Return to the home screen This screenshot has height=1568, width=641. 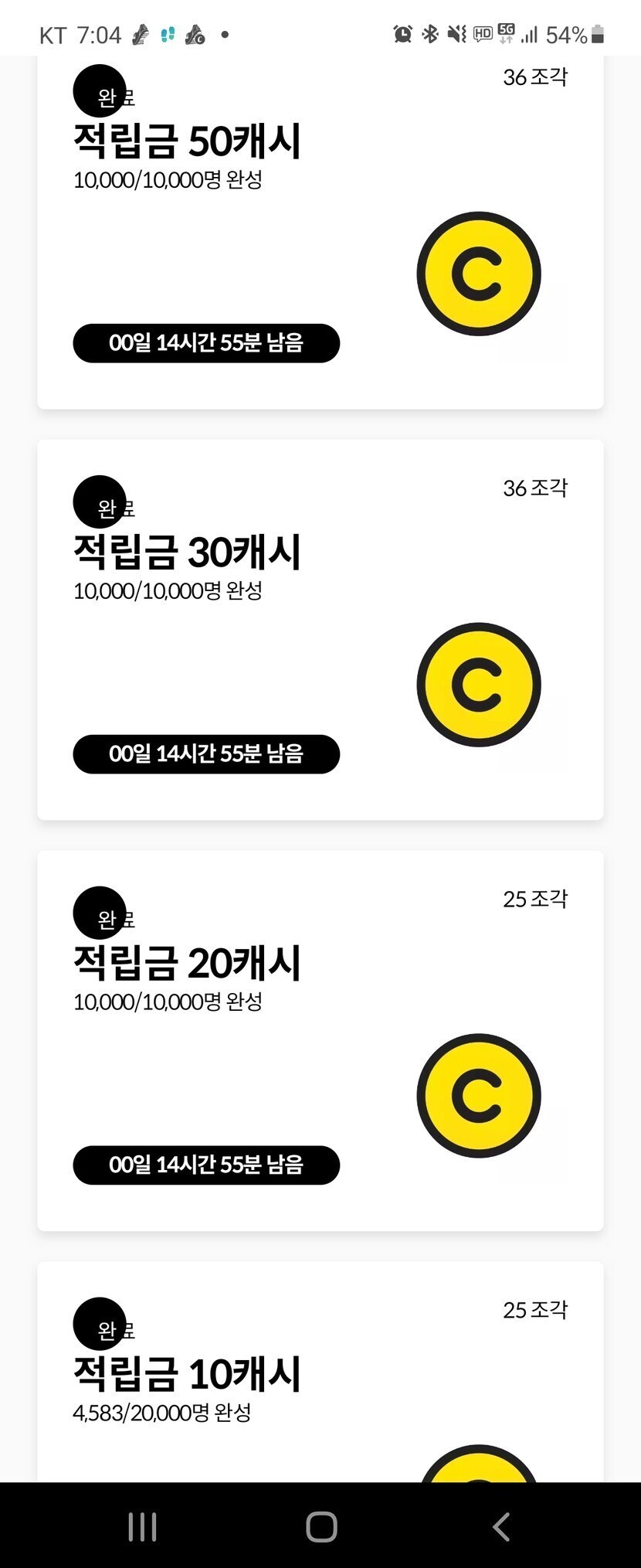[321, 1527]
